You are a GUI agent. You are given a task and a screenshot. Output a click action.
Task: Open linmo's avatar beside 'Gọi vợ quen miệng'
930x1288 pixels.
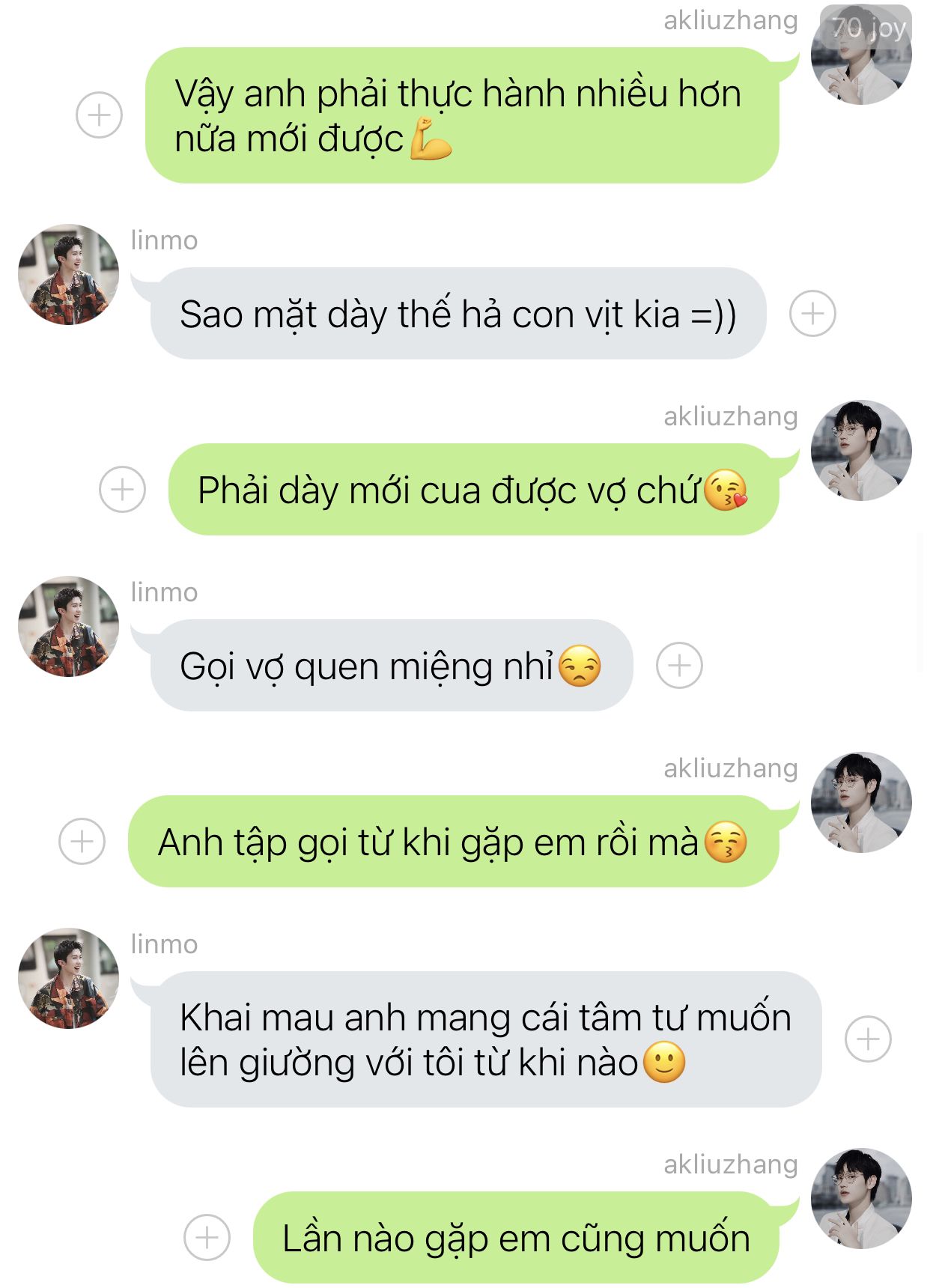(x=68, y=626)
